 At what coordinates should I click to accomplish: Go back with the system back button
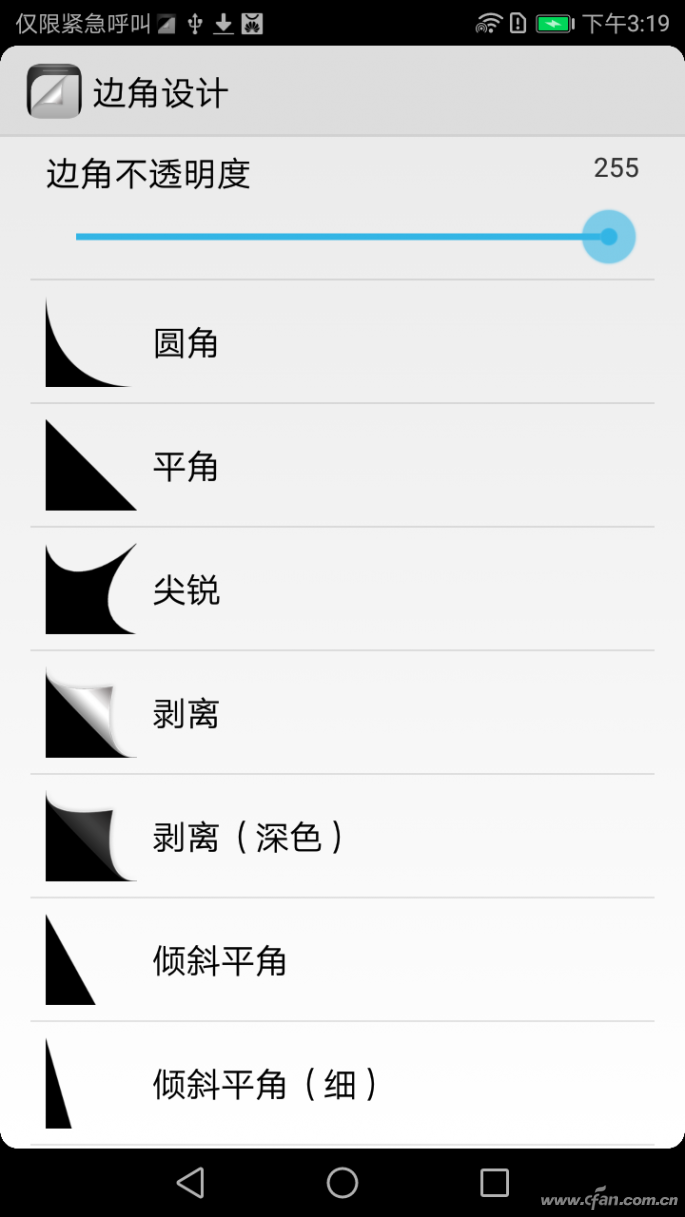click(190, 1183)
